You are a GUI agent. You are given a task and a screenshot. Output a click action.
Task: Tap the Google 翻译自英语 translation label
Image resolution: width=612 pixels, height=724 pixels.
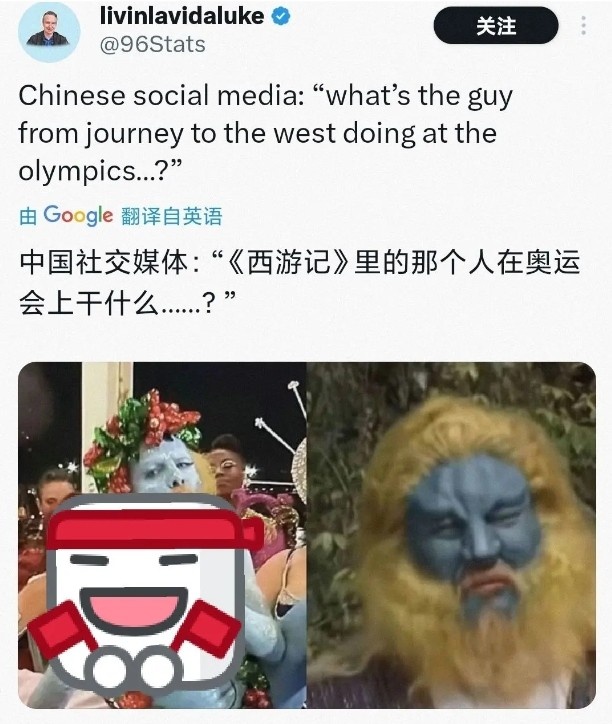tap(120, 215)
